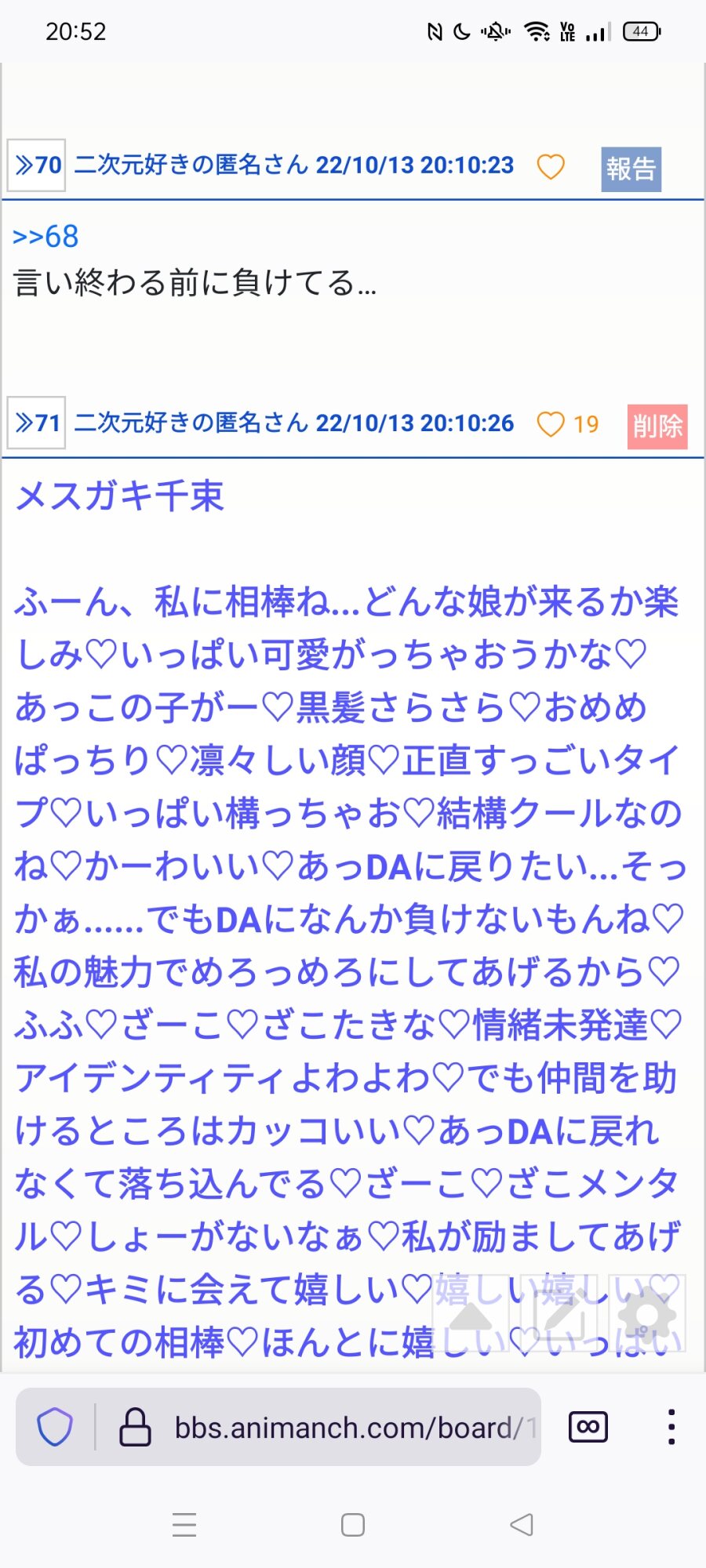Like post 71 with the heart icon

551,424
